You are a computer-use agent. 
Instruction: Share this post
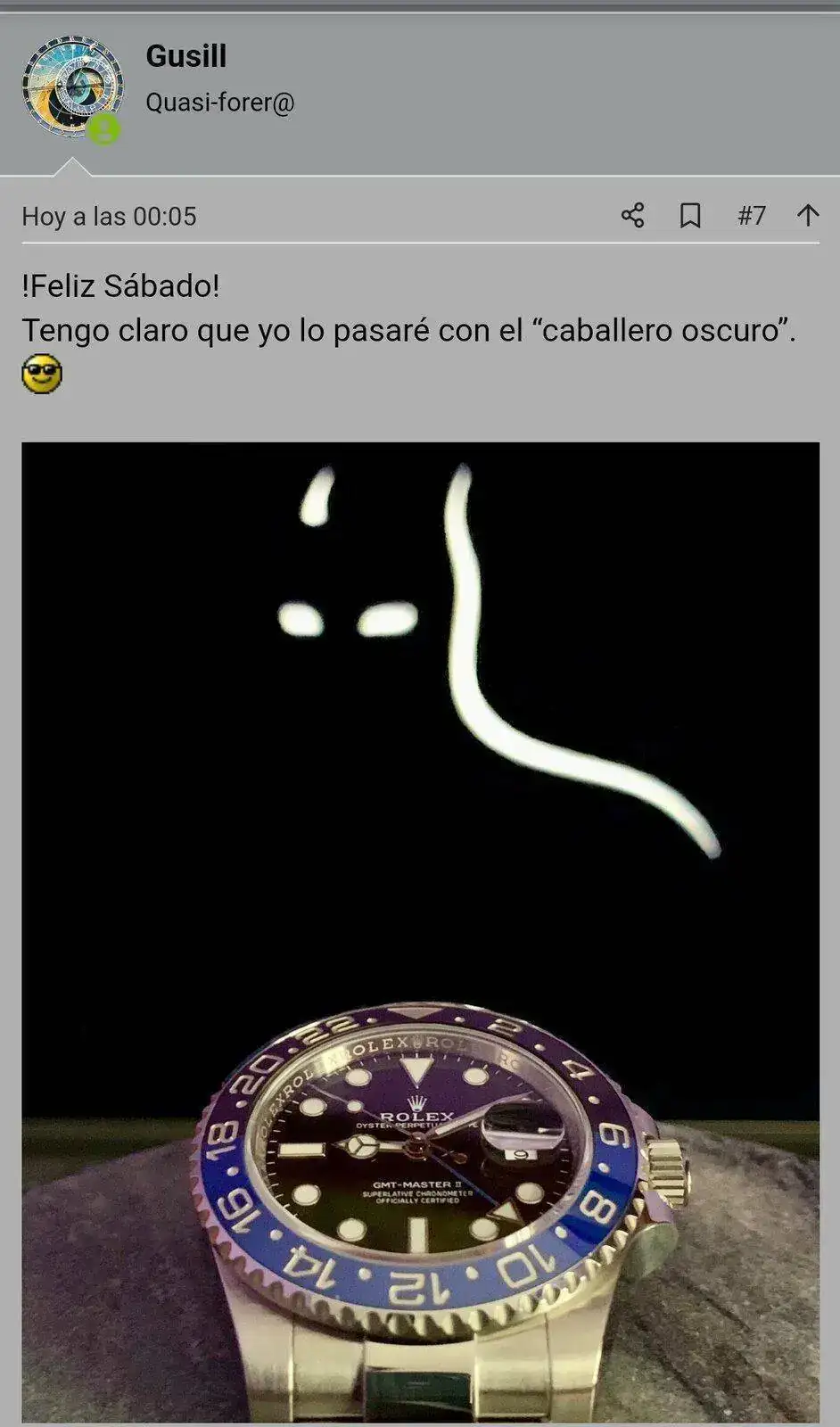(x=632, y=215)
